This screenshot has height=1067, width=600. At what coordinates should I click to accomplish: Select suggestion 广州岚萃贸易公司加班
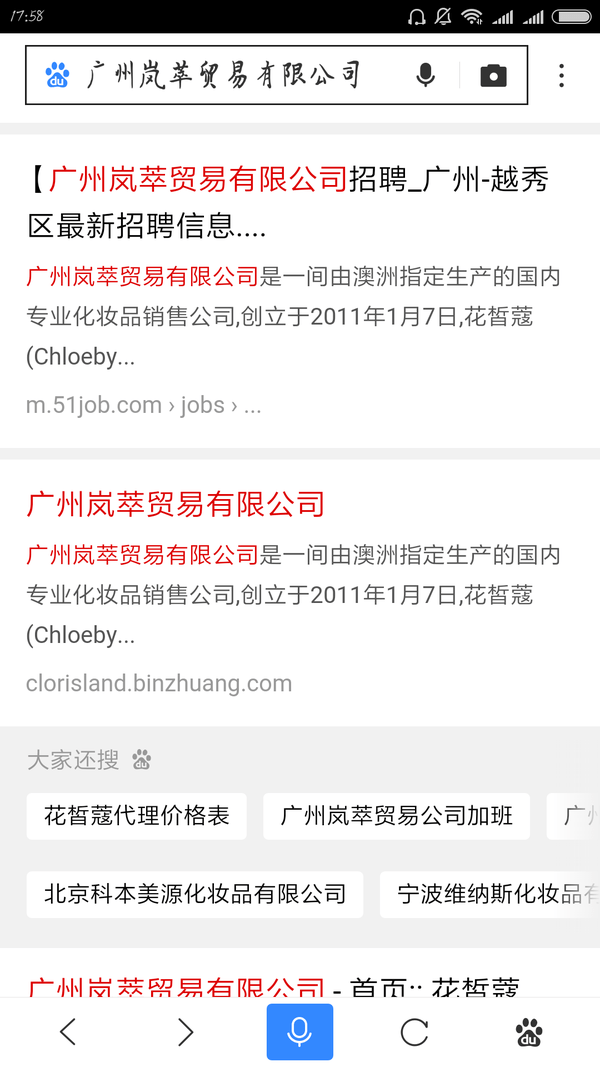click(x=397, y=816)
